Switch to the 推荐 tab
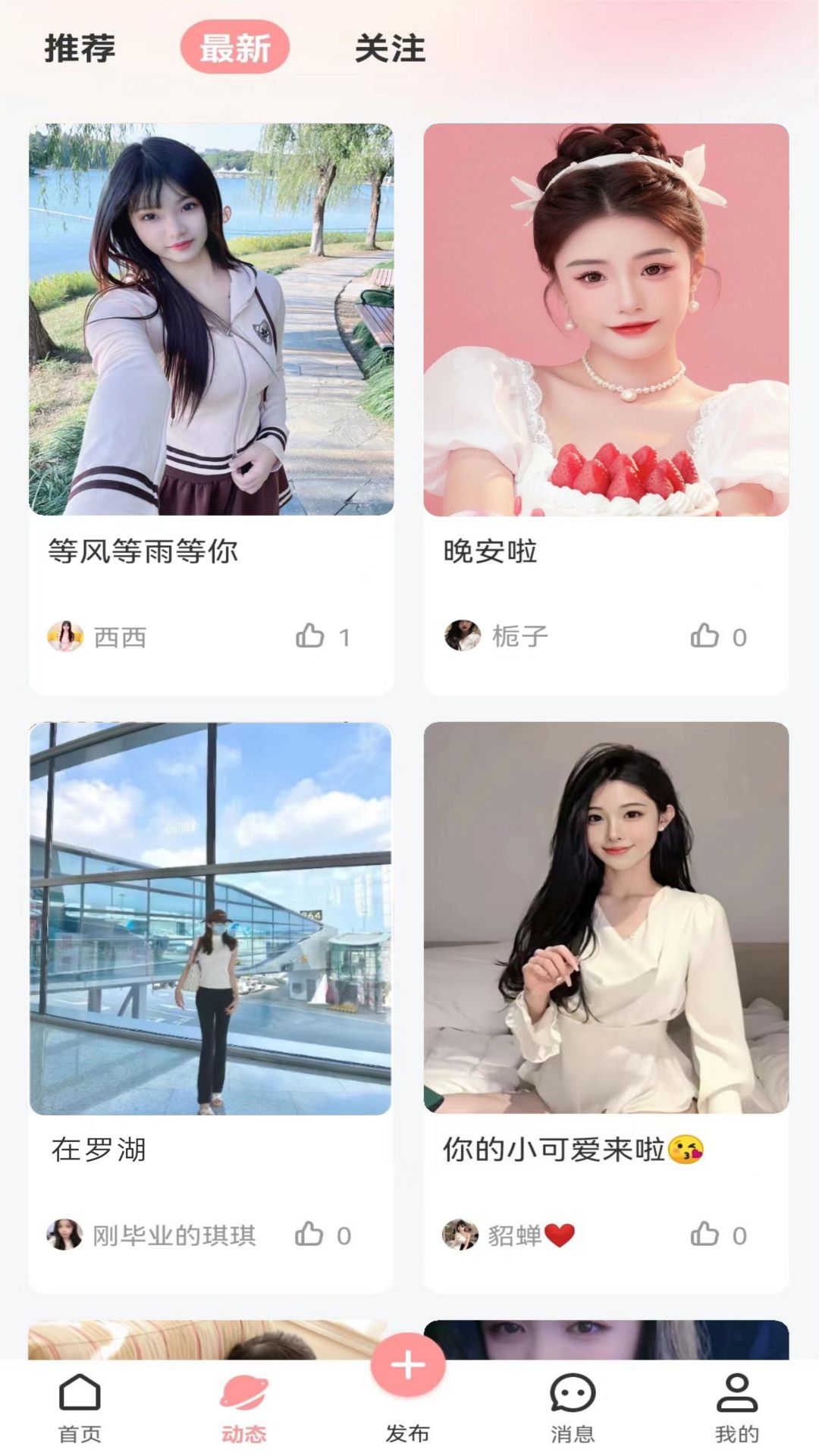Image resolution: width=819 pixels, height=1456 pixels. (80, 49)
